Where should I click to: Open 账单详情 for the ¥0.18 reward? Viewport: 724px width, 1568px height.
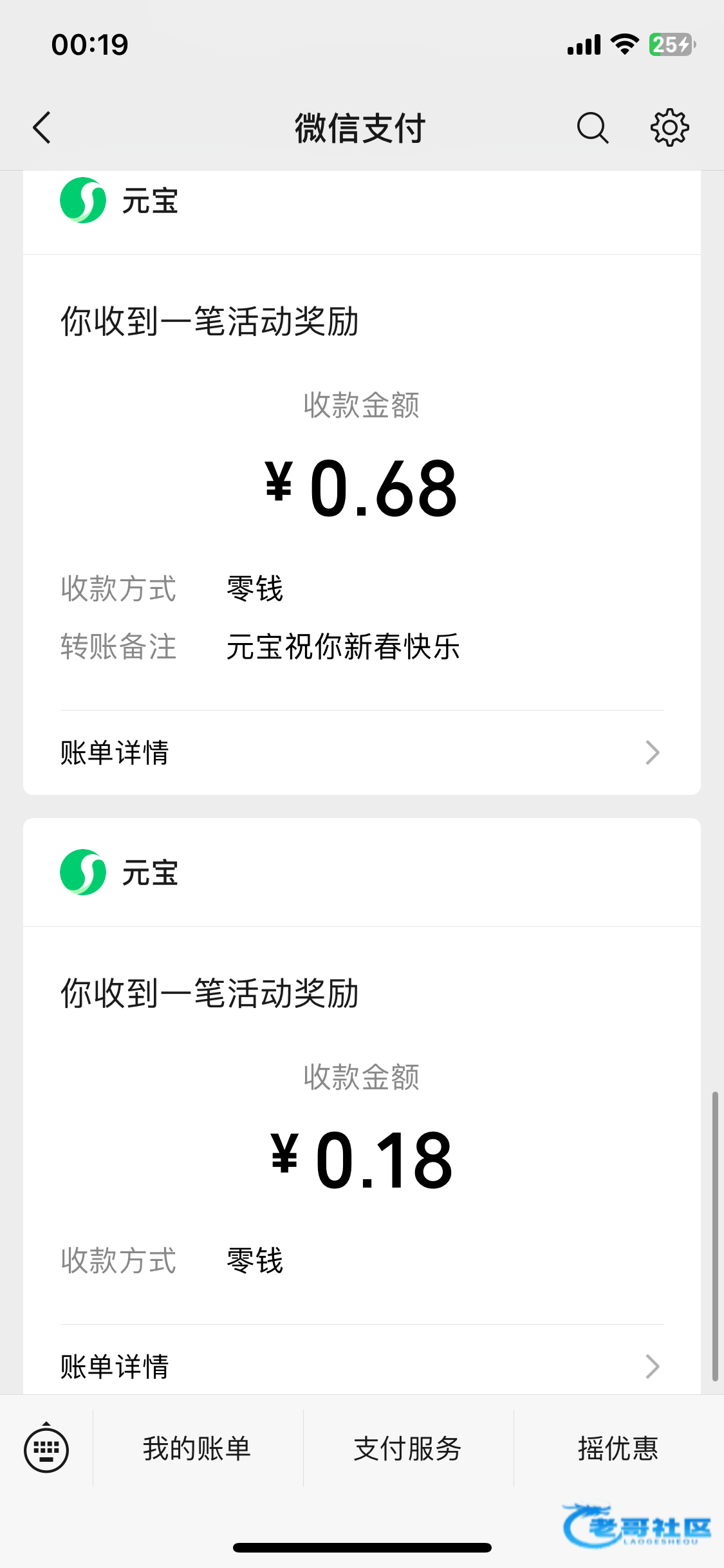360,1366
